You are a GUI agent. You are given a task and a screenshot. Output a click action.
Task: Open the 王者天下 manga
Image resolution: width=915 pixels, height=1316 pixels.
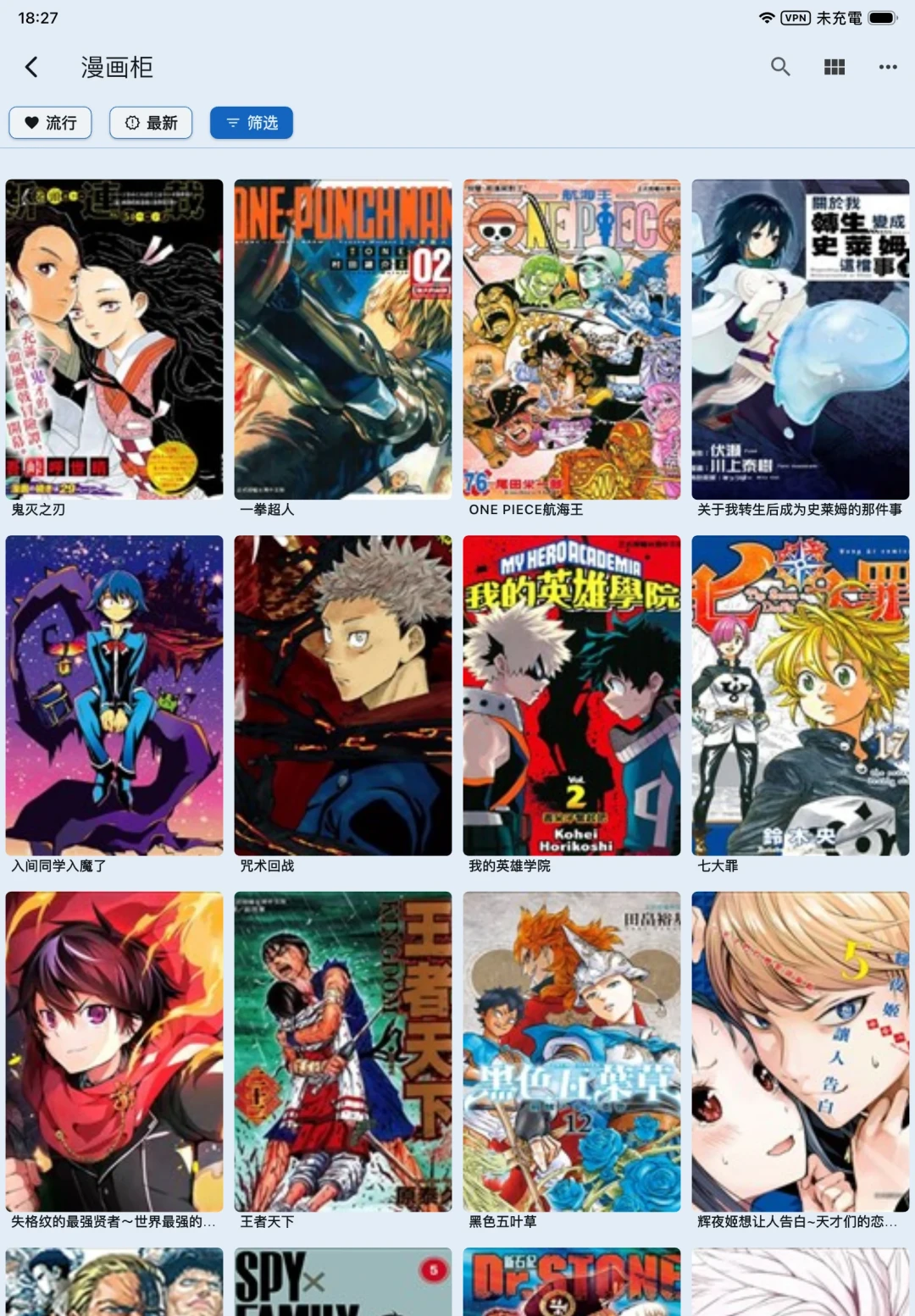tap(343, 1050)
